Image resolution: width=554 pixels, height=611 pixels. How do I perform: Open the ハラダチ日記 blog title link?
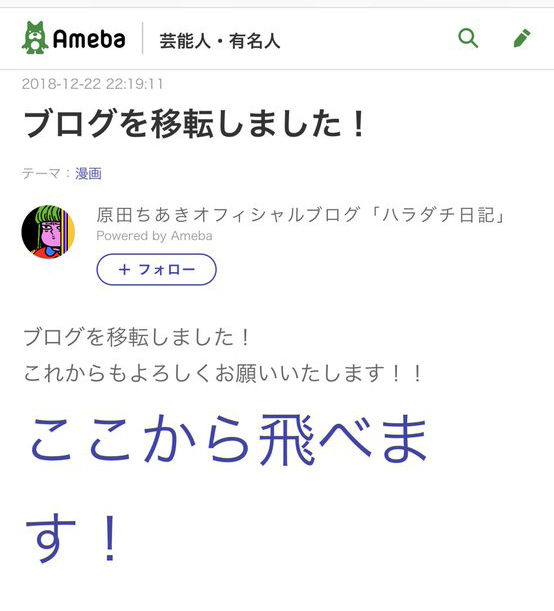click(301, 215)
